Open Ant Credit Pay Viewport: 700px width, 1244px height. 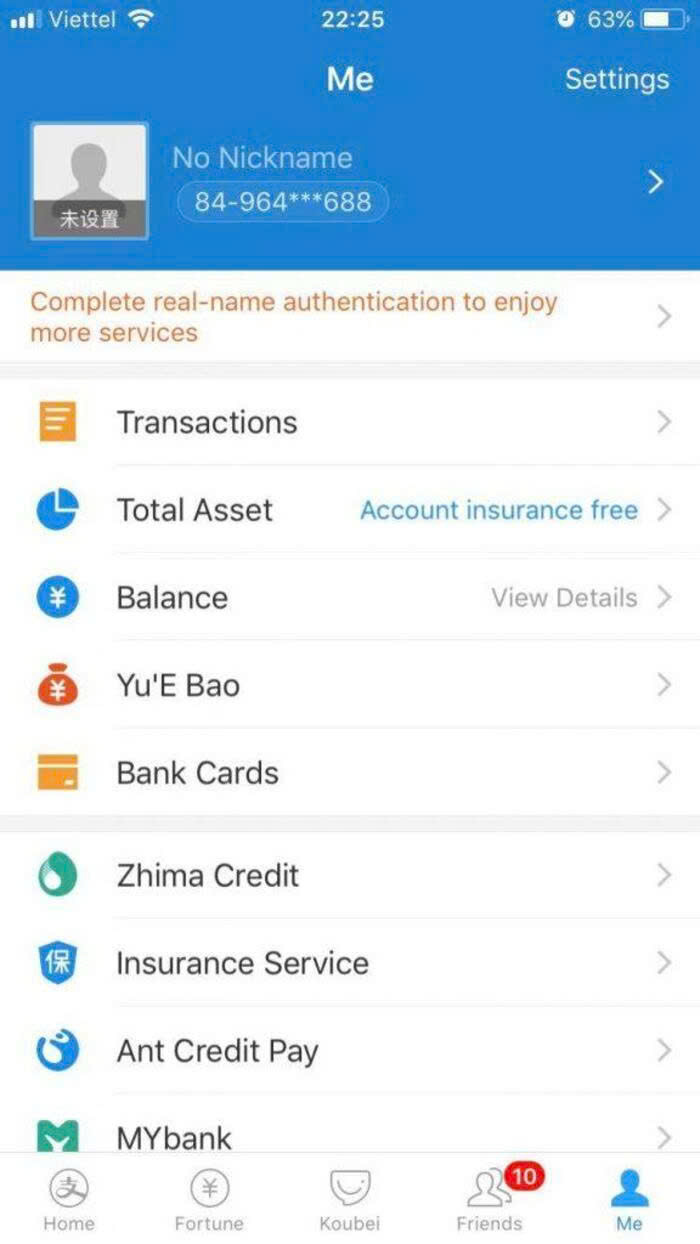pos(350,1051)
